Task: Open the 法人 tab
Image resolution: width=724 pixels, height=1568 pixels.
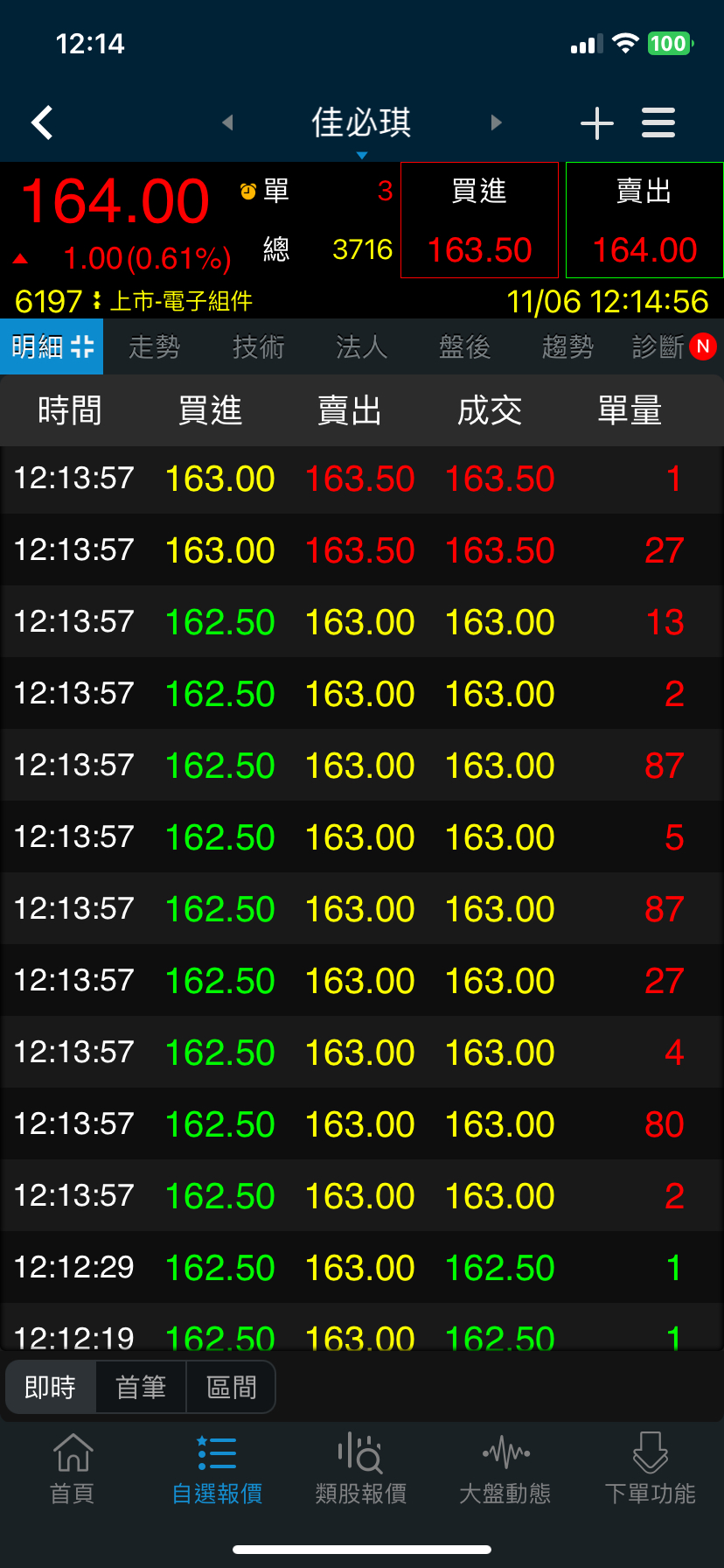Action: (x=361, y=347)
